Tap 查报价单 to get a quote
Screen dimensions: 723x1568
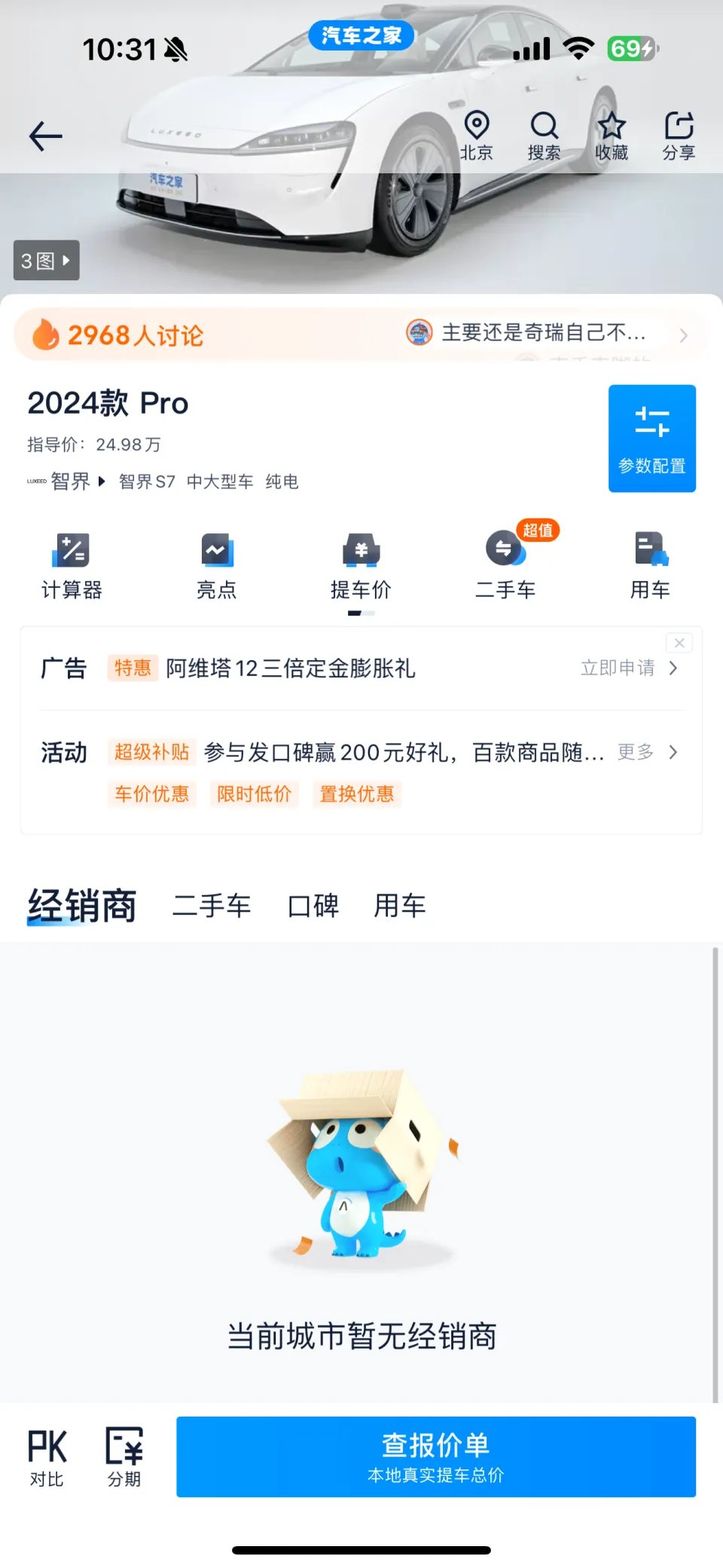point(435,1456)
